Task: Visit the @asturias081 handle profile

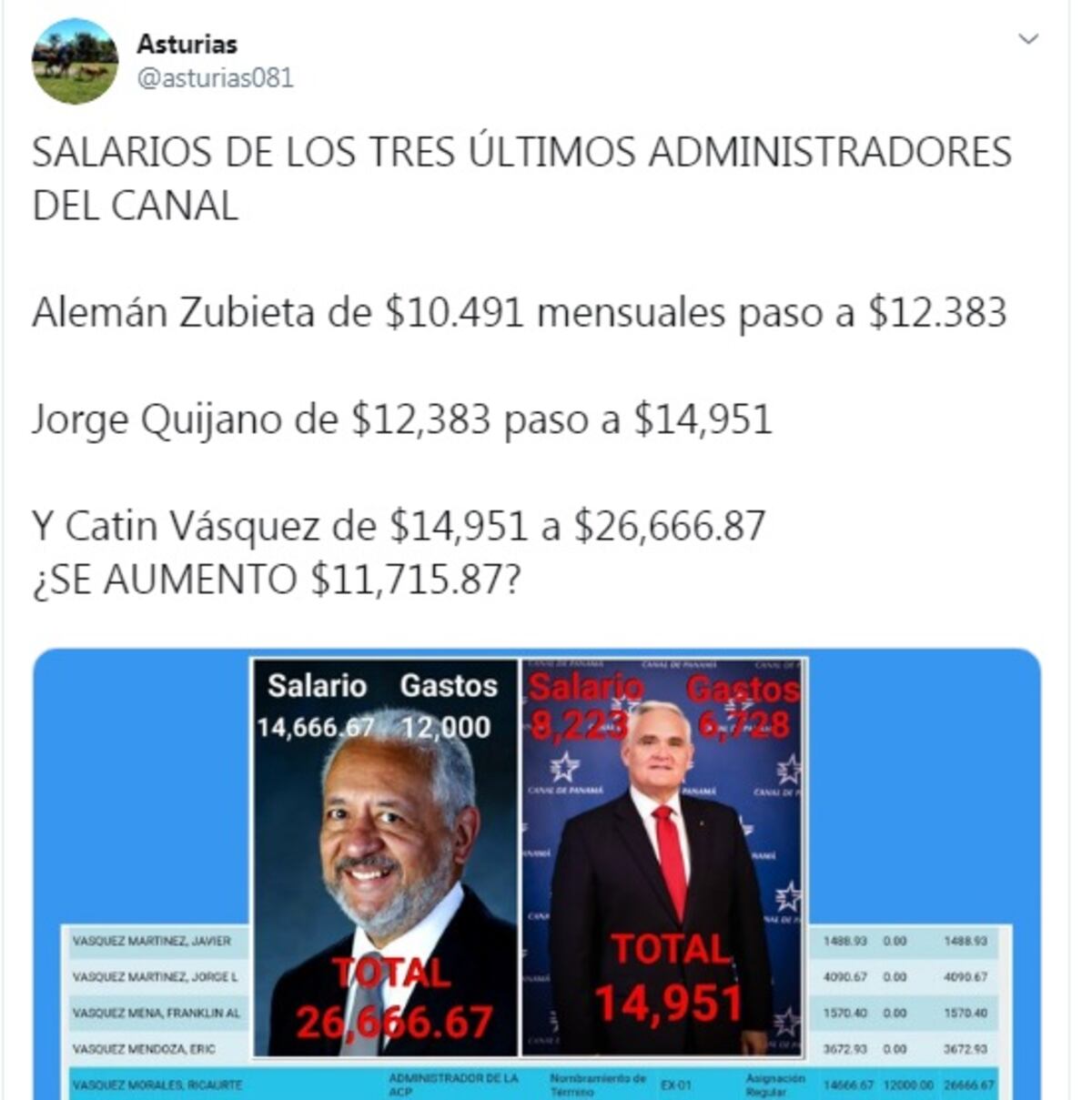Action: tap(215, 77)
